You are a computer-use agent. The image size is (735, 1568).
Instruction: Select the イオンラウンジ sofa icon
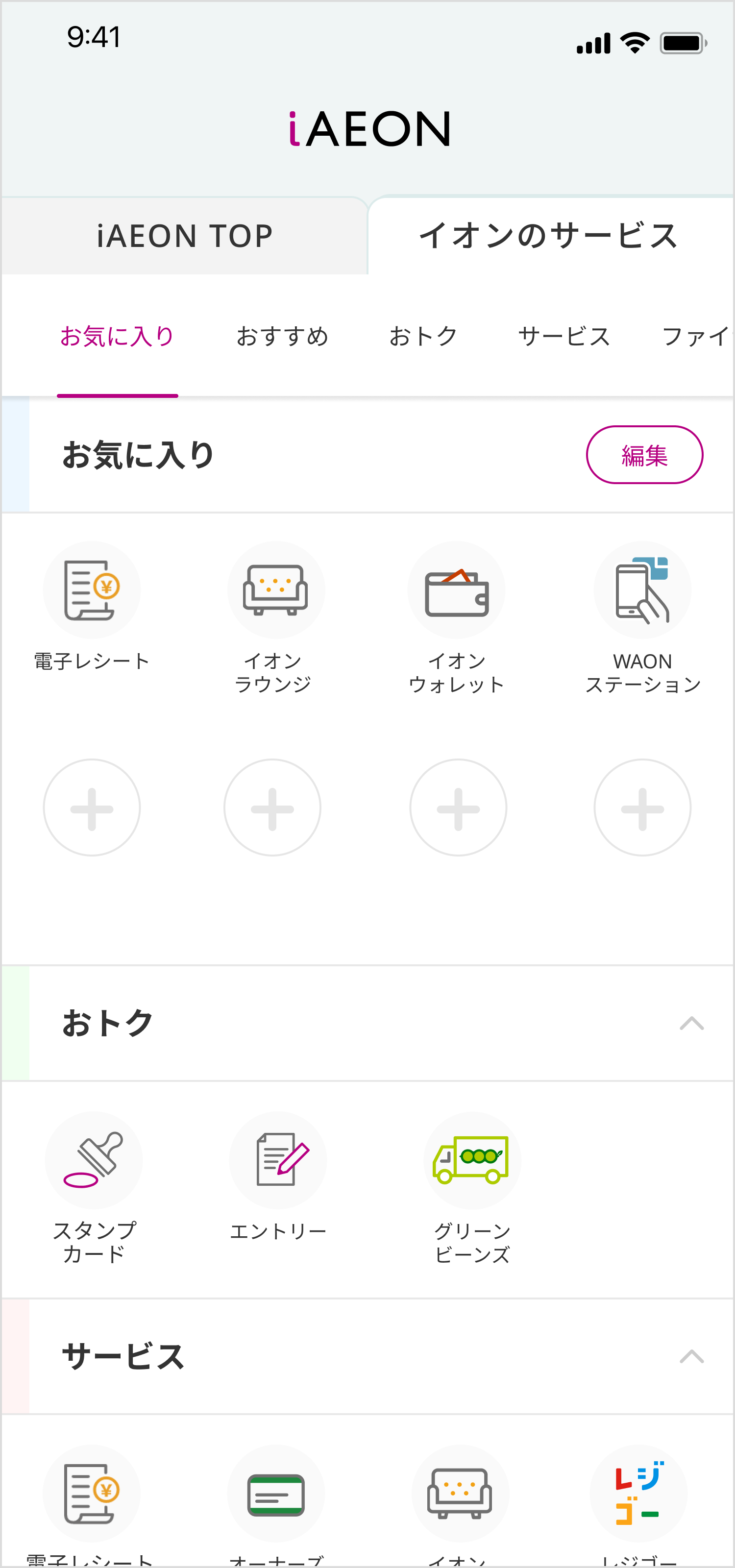pos(275,589)
